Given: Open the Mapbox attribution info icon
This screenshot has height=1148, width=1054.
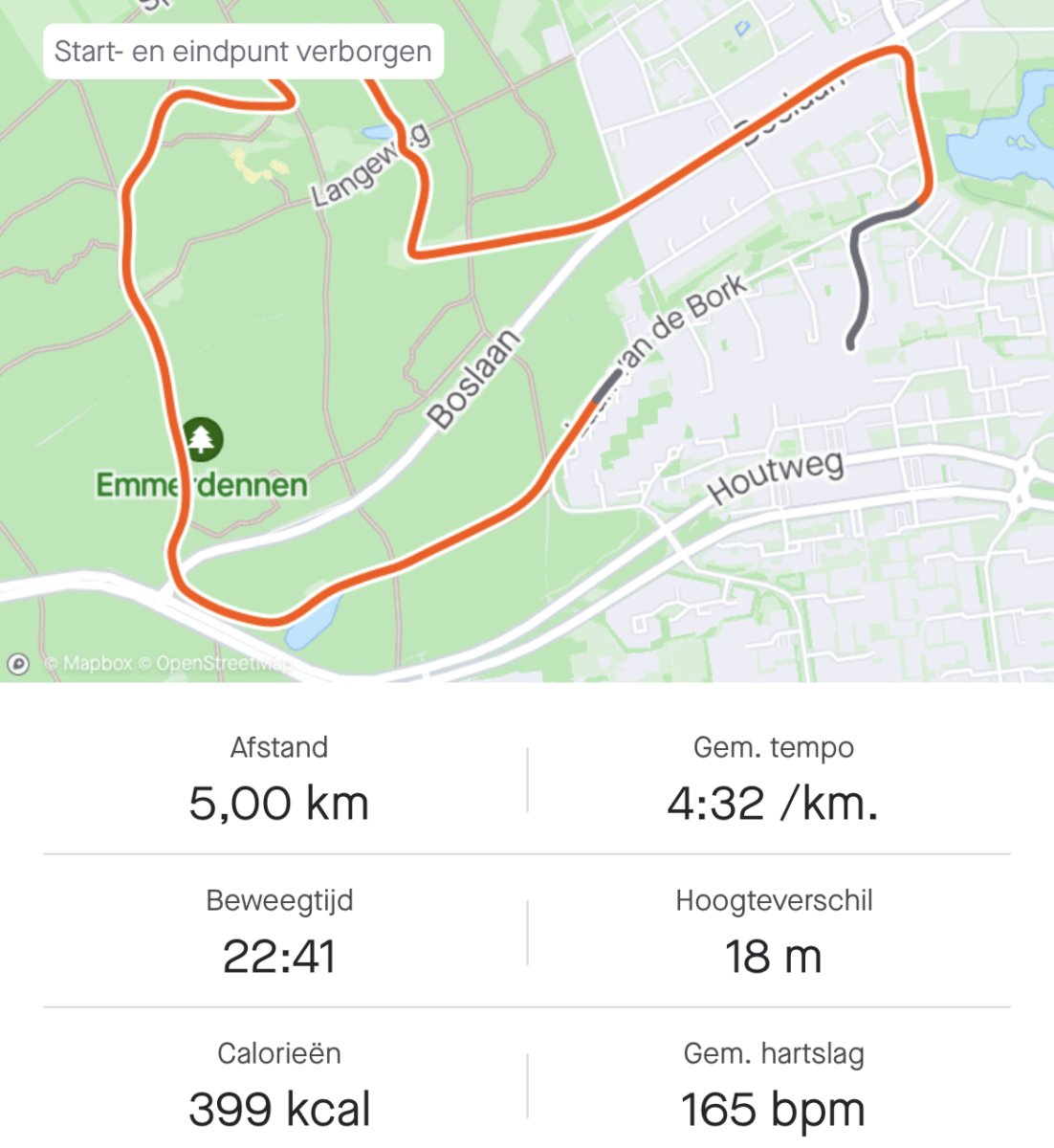Looking at the screenshot, I should pyautogui.click(x=18, y=663).
